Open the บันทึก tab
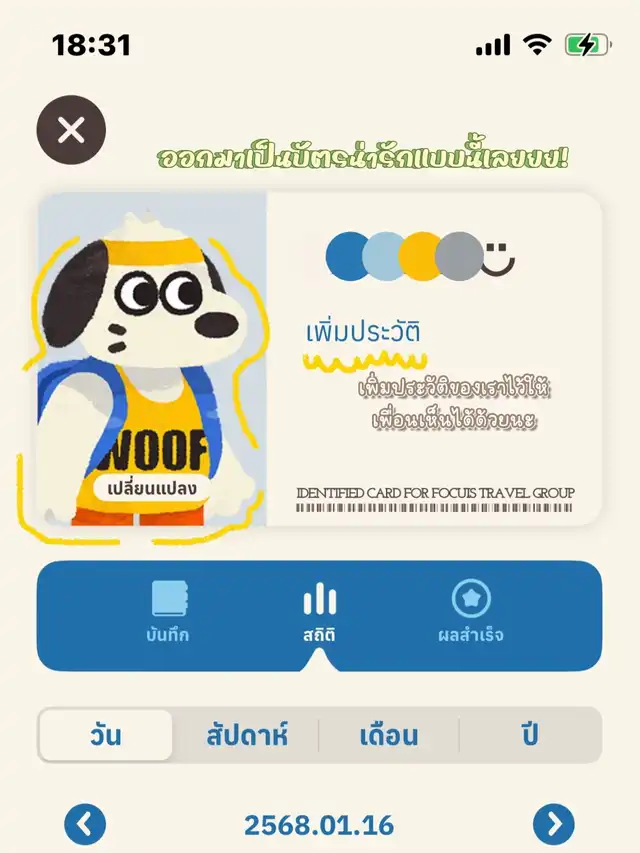 (168, 612)
